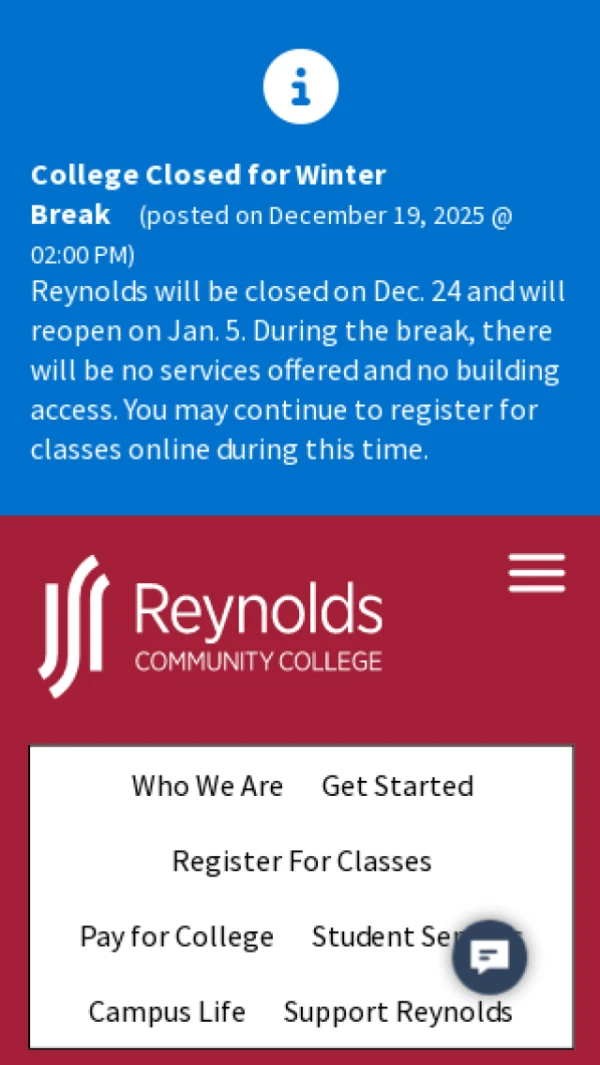Image resolution: width=600 pixels, height=1065 pixels.
Task: Tap the Reynolds Community College logo
Action: tap(211, 626)
